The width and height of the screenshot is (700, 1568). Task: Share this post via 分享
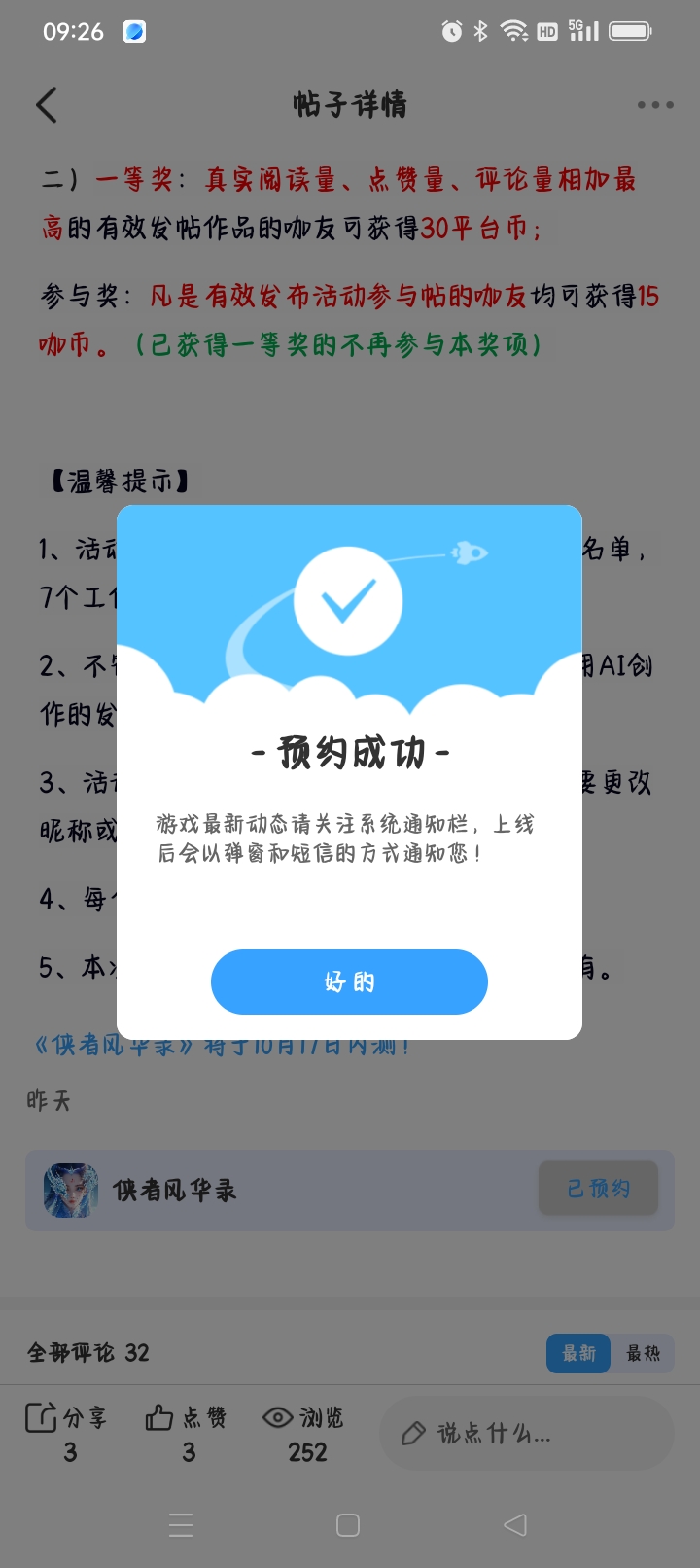[x=68, y=1432]
